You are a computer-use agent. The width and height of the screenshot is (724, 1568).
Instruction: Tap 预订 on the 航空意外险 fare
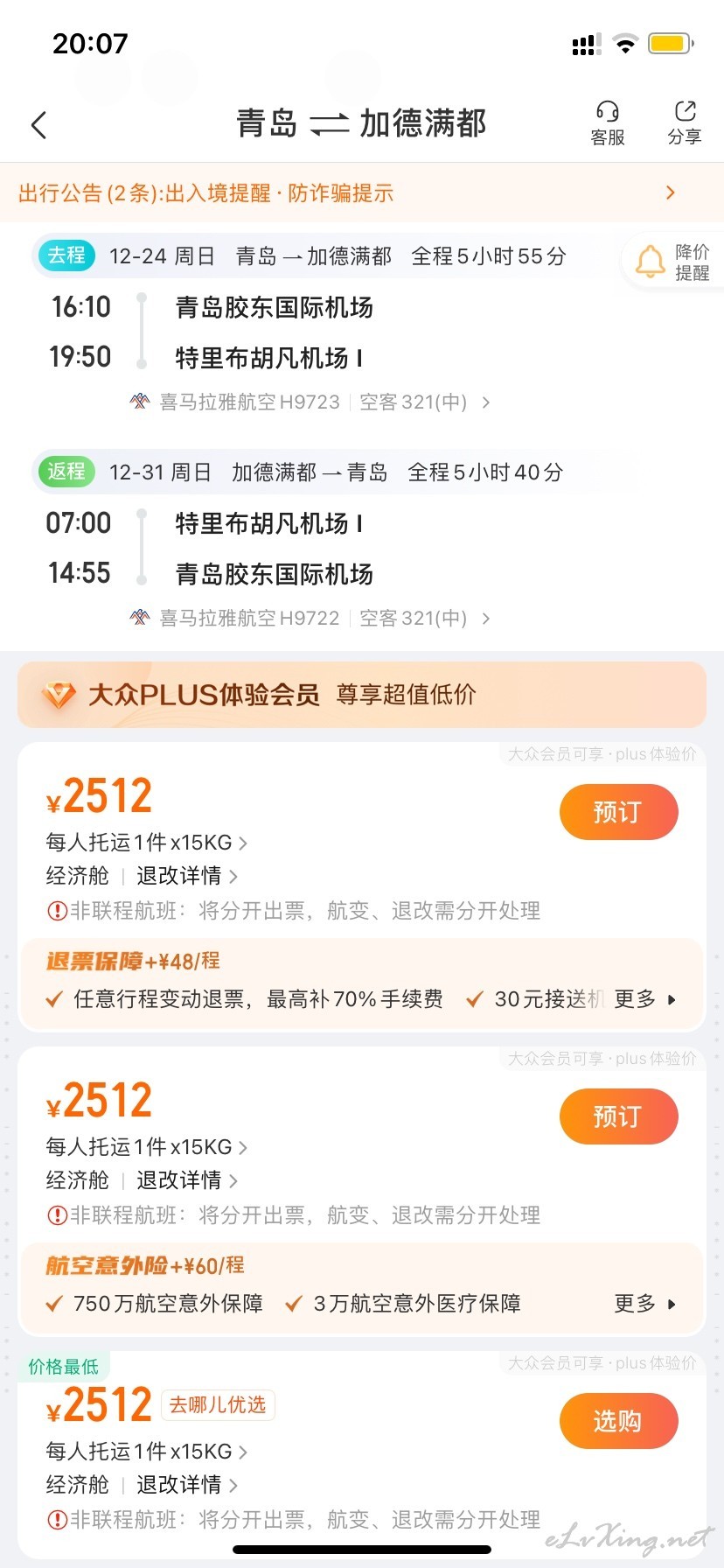pos(619,1116)
